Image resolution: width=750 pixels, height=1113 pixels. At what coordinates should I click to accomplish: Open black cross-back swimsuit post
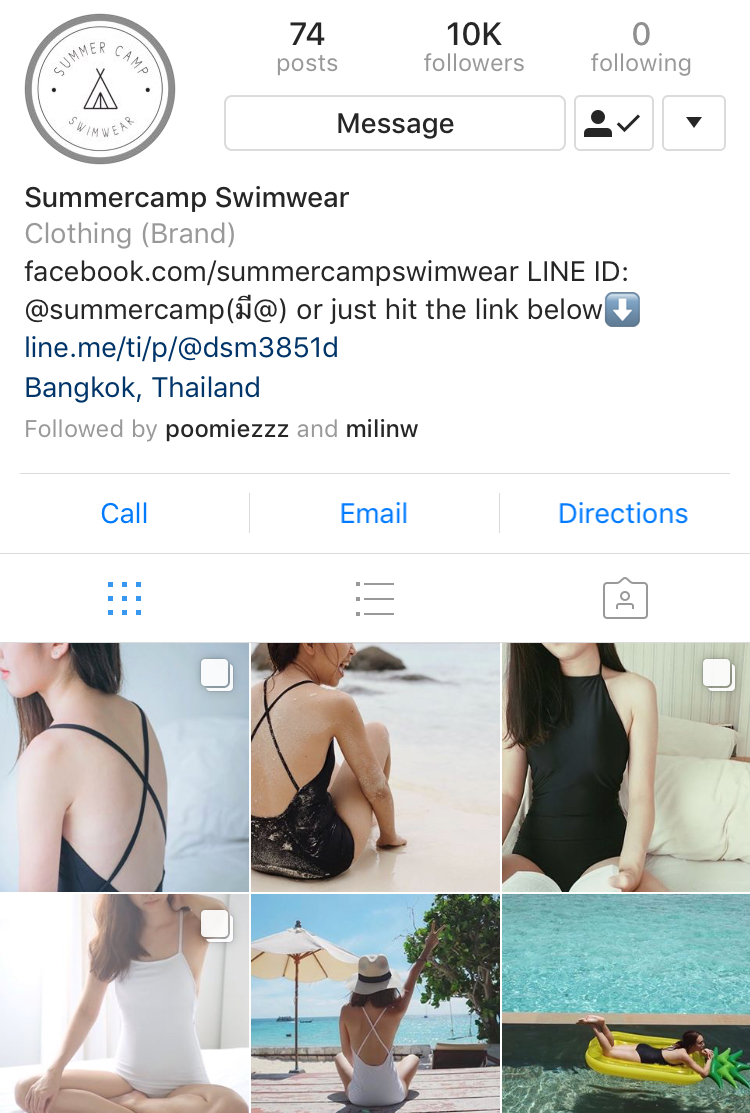tap(123, 767)
